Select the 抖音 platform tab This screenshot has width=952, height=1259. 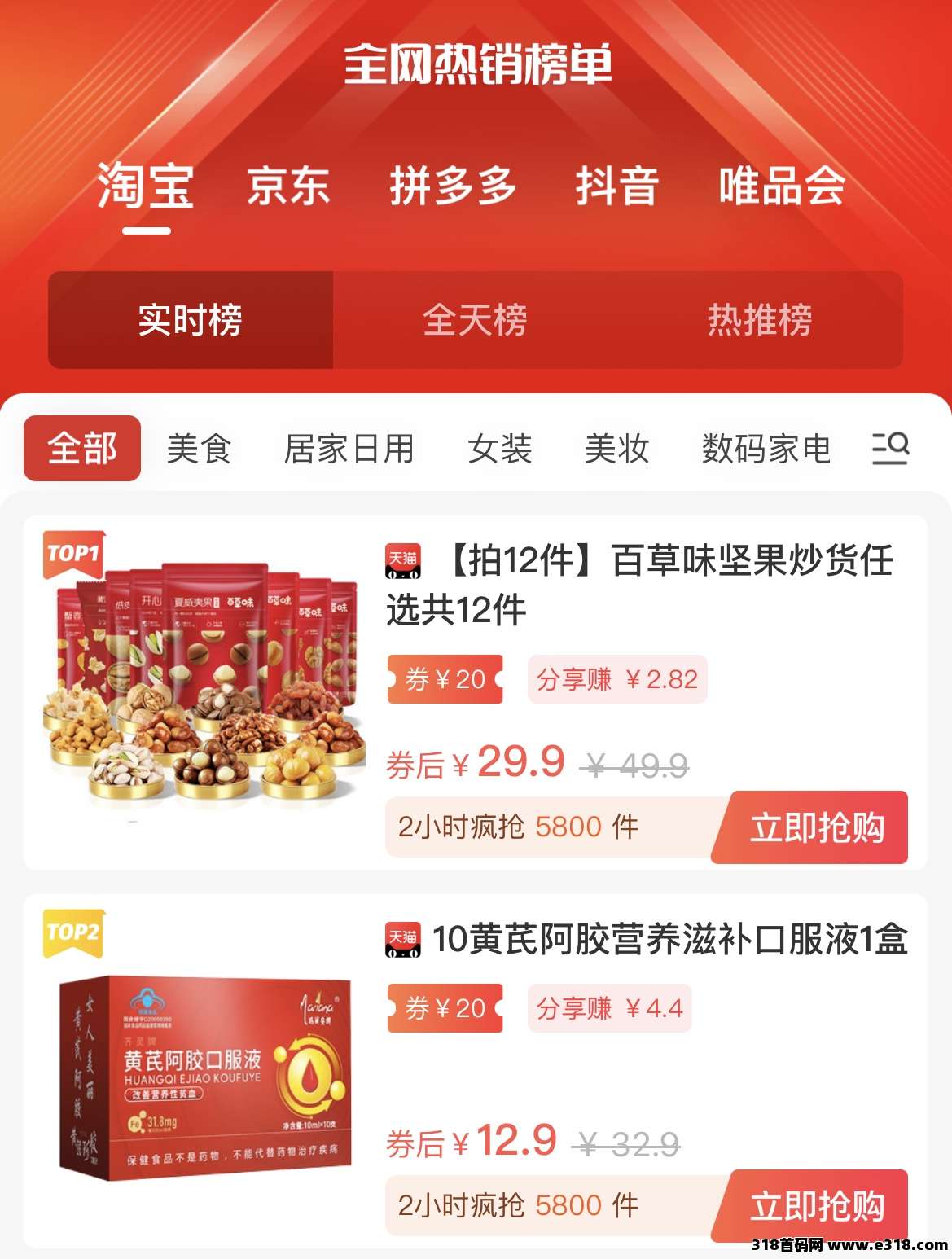pos(616,186)
